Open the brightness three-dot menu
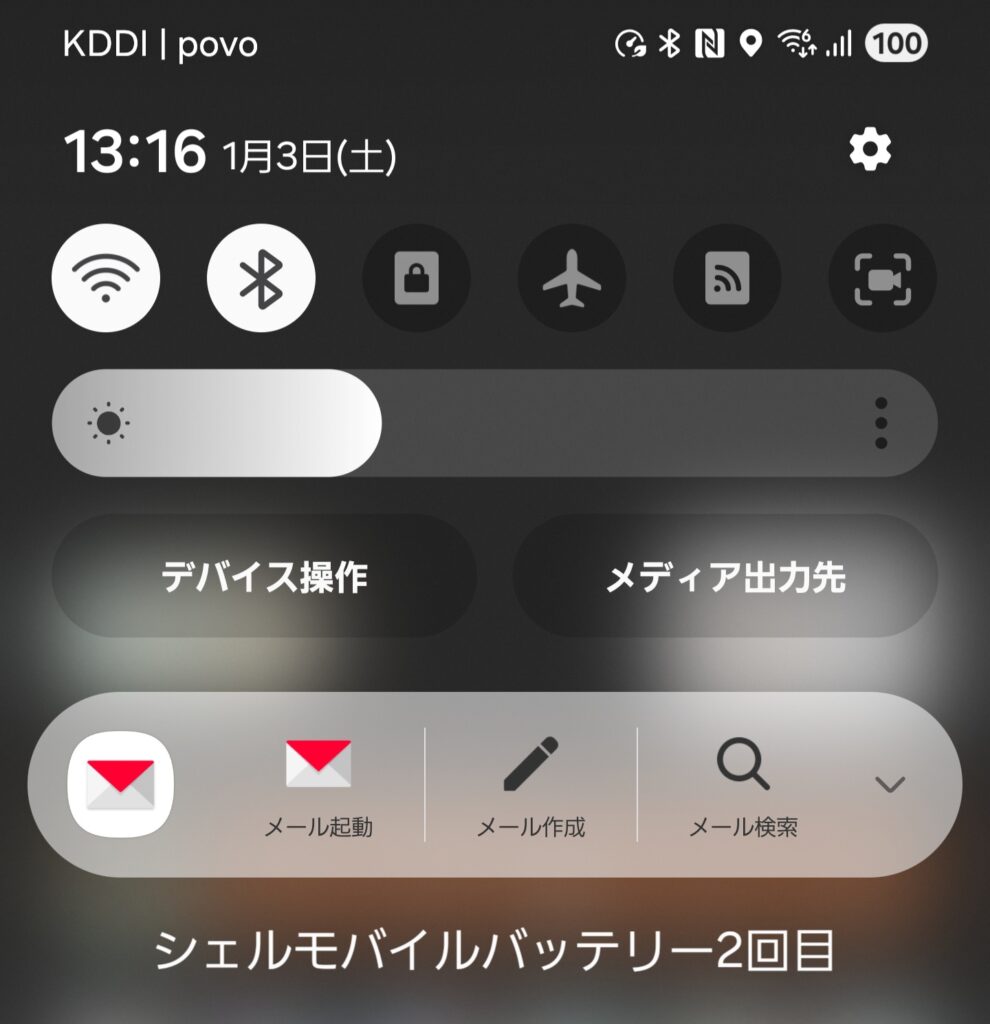This screenshot has height=1024, width=990. [x=879, y=422]
